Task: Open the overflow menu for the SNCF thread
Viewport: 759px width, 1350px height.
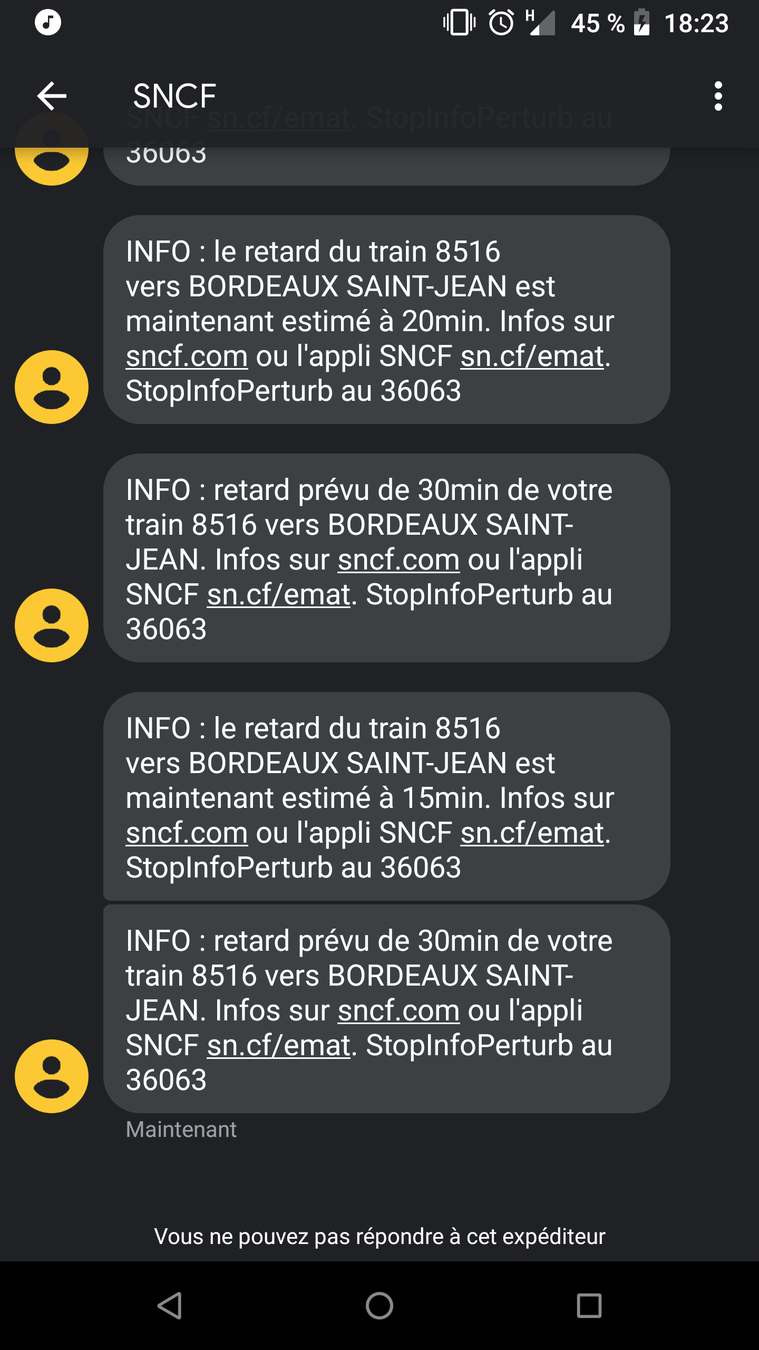Action: click(x=718, y=96)
